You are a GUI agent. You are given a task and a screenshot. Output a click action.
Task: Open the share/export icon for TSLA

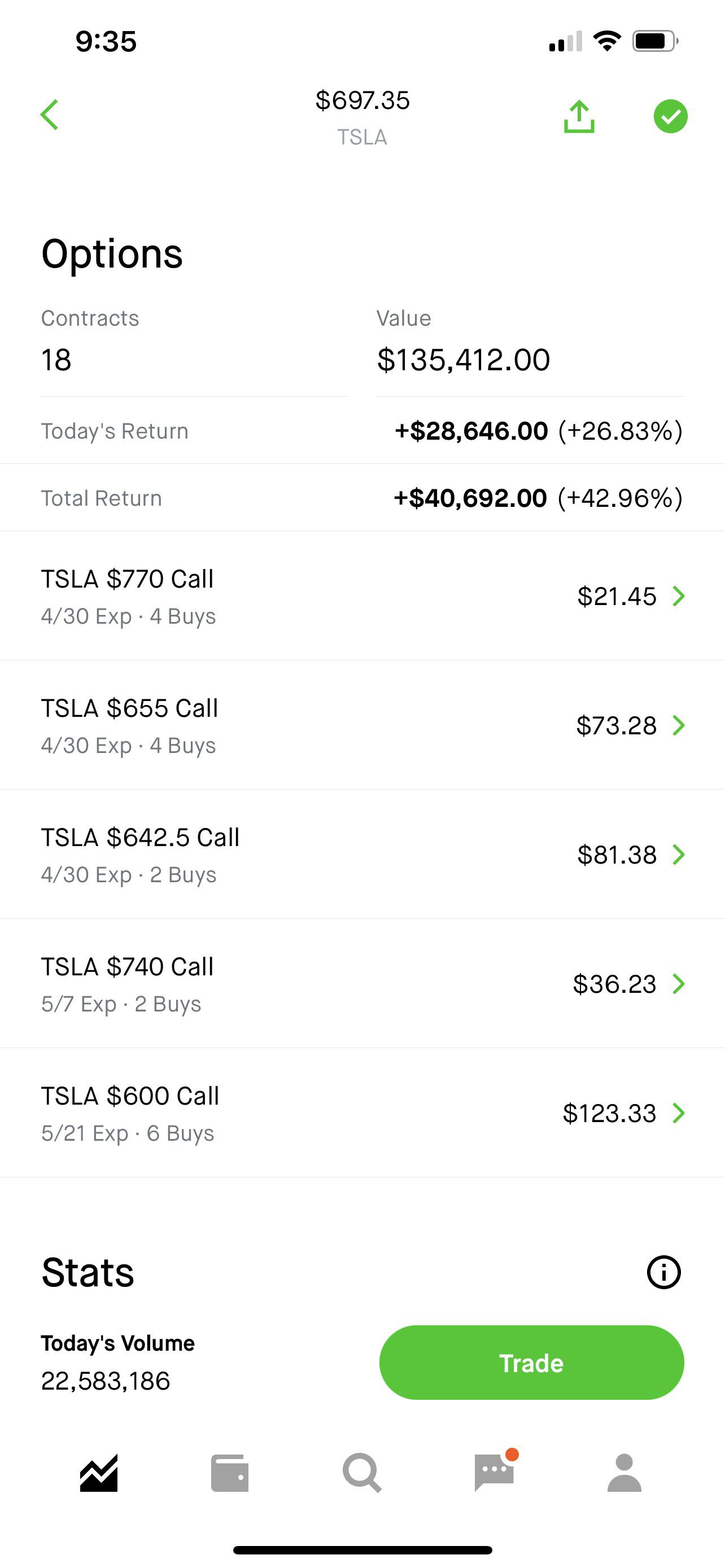578,116
